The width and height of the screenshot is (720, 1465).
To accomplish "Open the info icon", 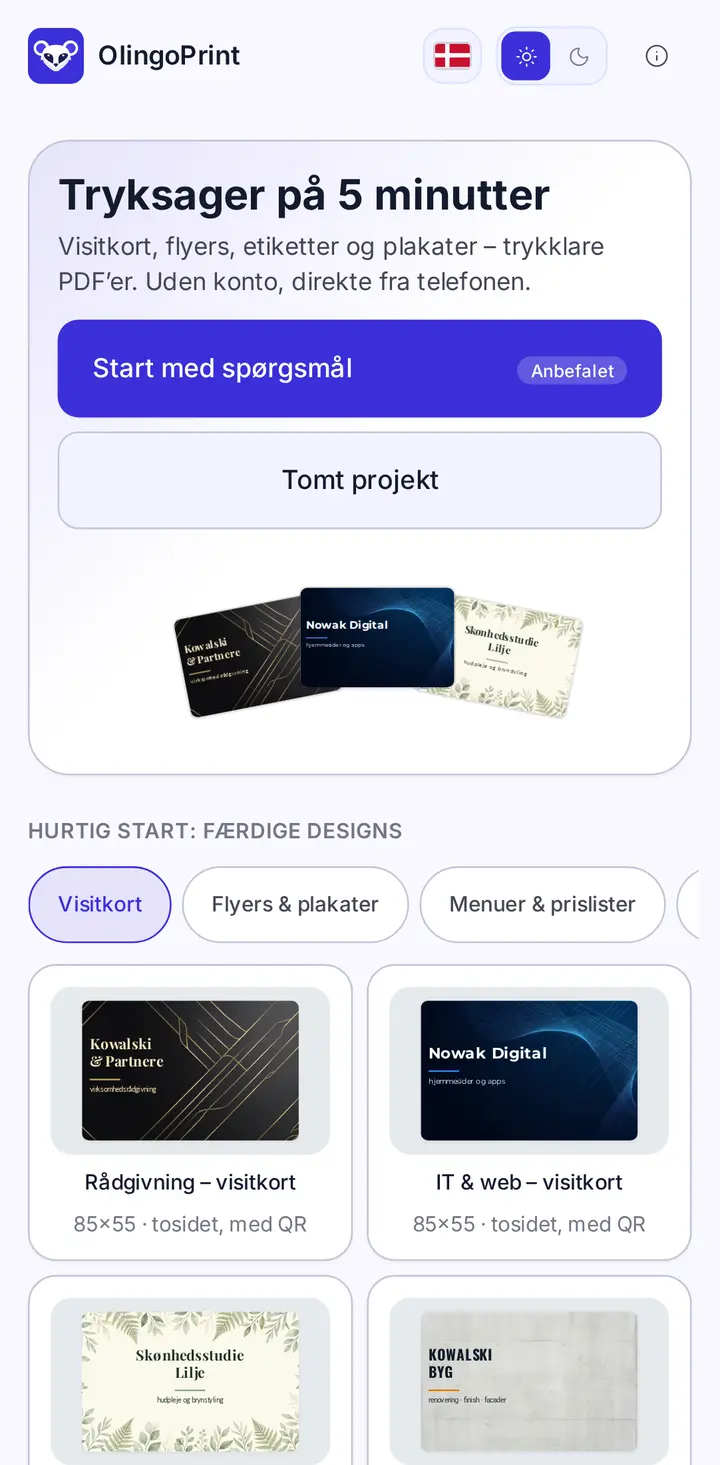I will (657, 56).
